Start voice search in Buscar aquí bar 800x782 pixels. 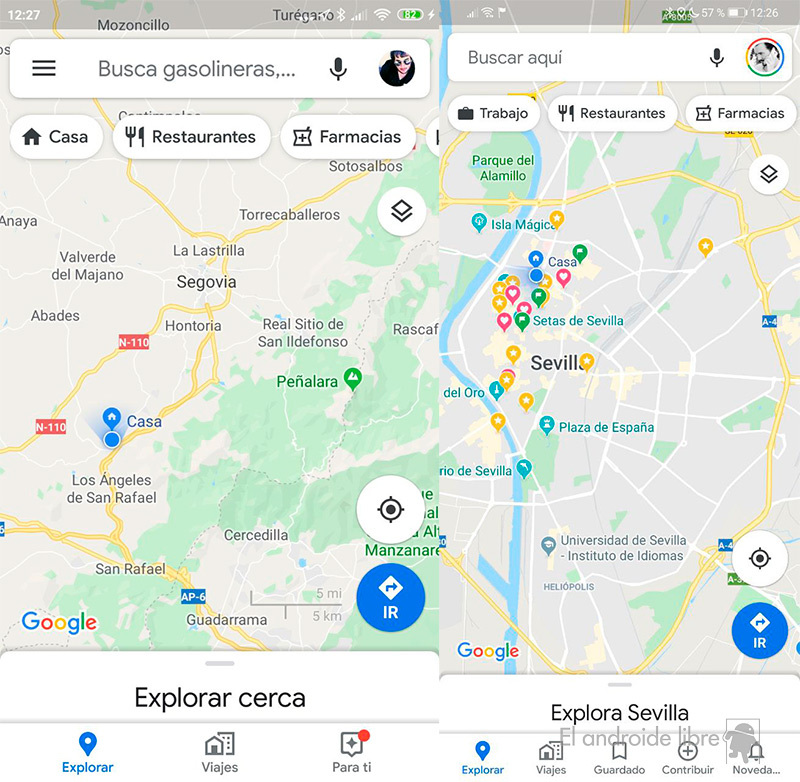point(716,58)
